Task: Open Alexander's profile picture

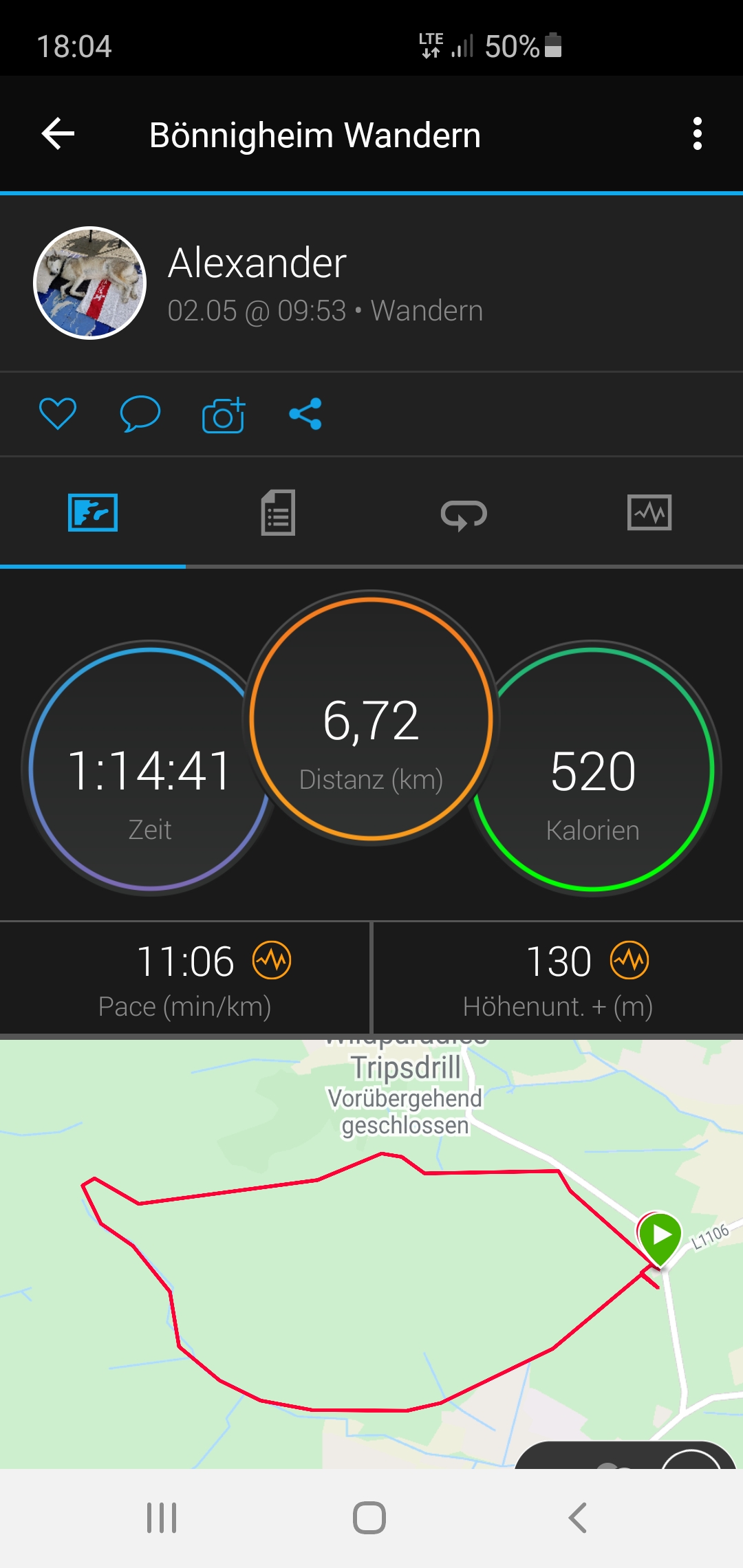Action: click(90, 283)
